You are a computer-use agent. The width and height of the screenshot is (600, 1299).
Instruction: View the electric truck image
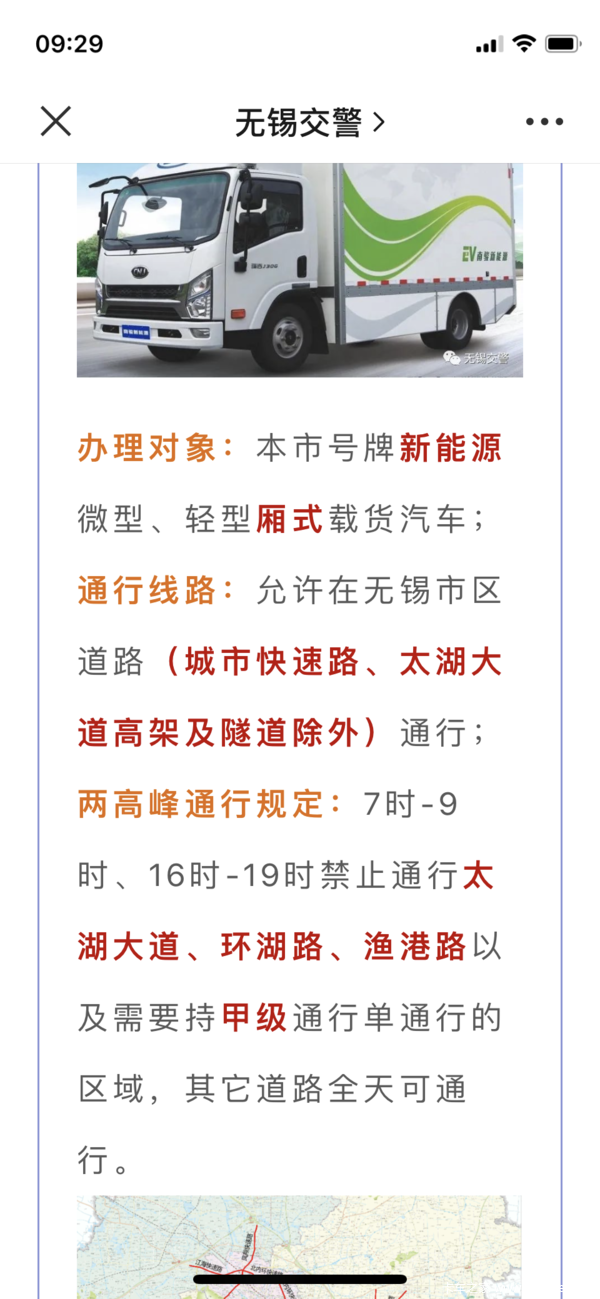click(299, 270)
